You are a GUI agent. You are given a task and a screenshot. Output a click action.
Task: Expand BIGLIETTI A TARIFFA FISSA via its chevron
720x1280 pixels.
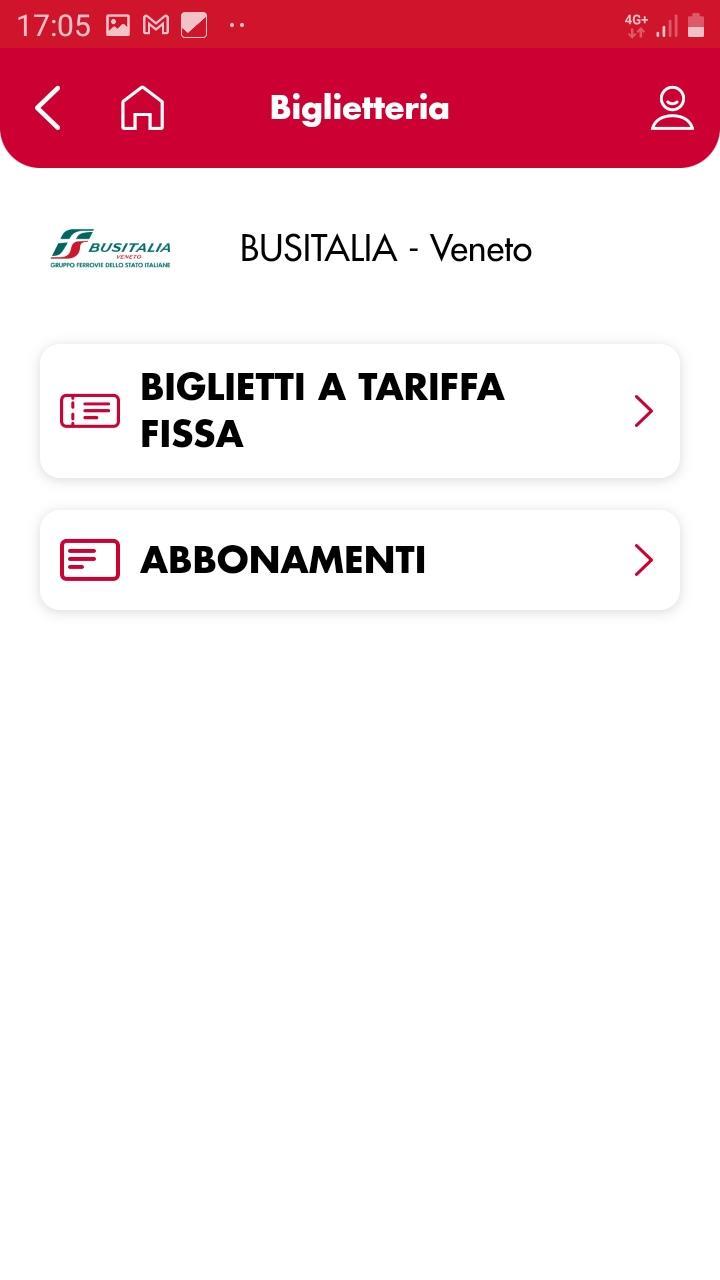click(x=643, y=410)
